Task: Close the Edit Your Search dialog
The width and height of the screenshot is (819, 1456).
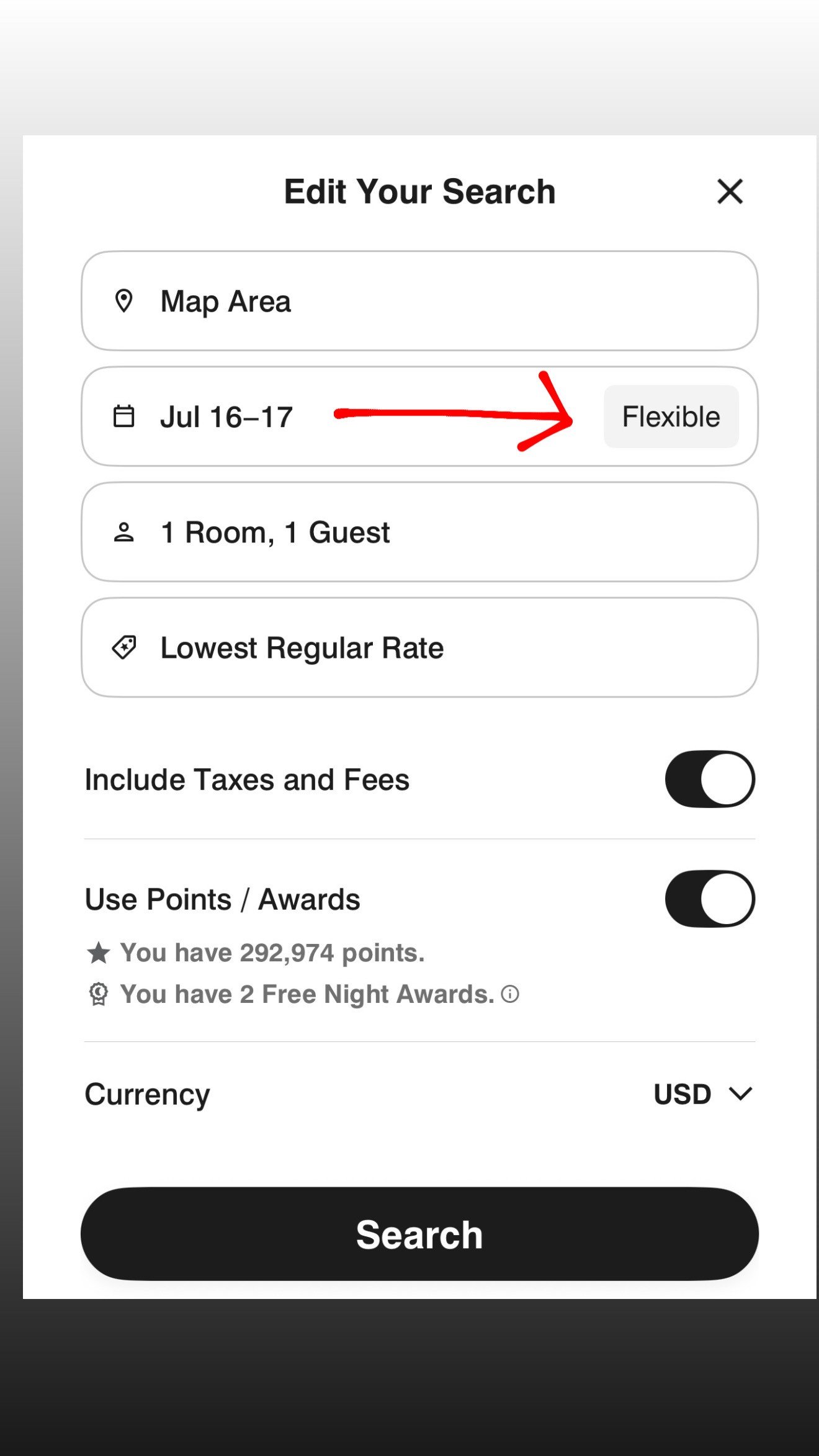Action: click(x=730, y=191)
